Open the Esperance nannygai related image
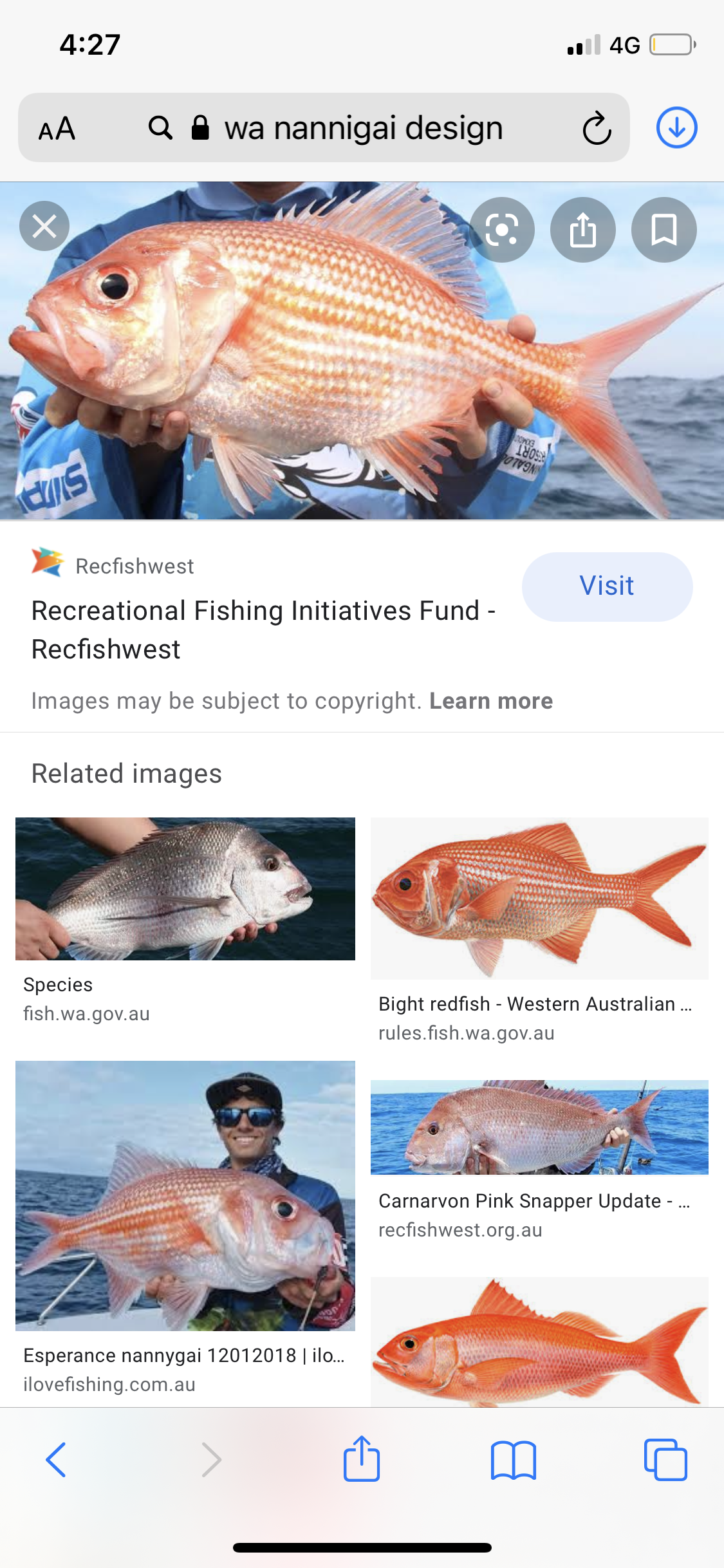724x1568 pixels. 185,1195
